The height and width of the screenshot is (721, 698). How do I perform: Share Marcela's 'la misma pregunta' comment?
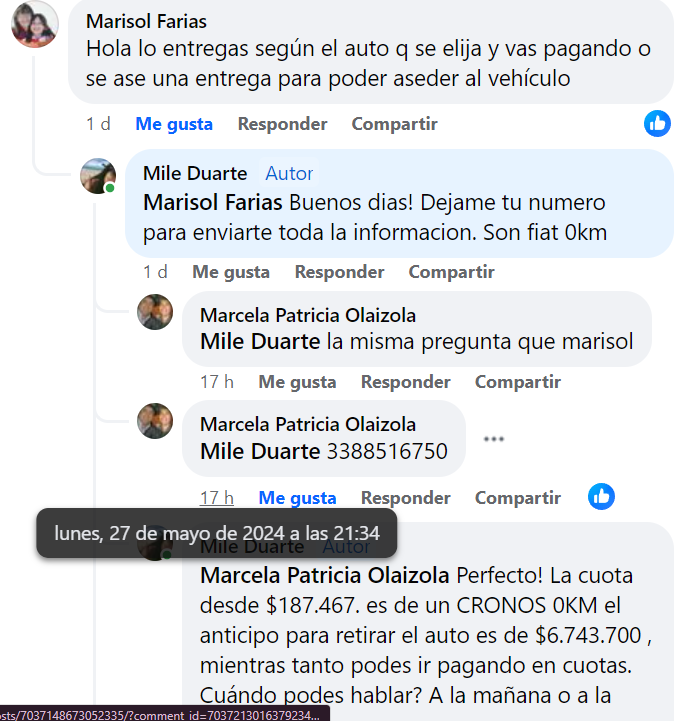pyautogui.click(x=517, y=382)
